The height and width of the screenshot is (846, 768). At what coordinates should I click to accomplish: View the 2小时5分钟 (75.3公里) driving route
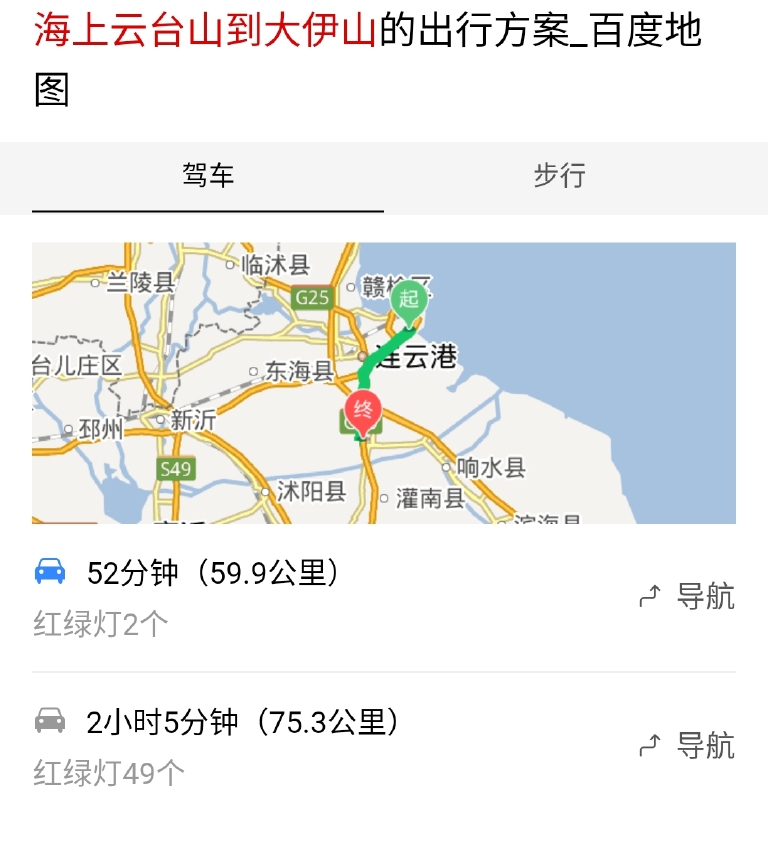point(244,722)
